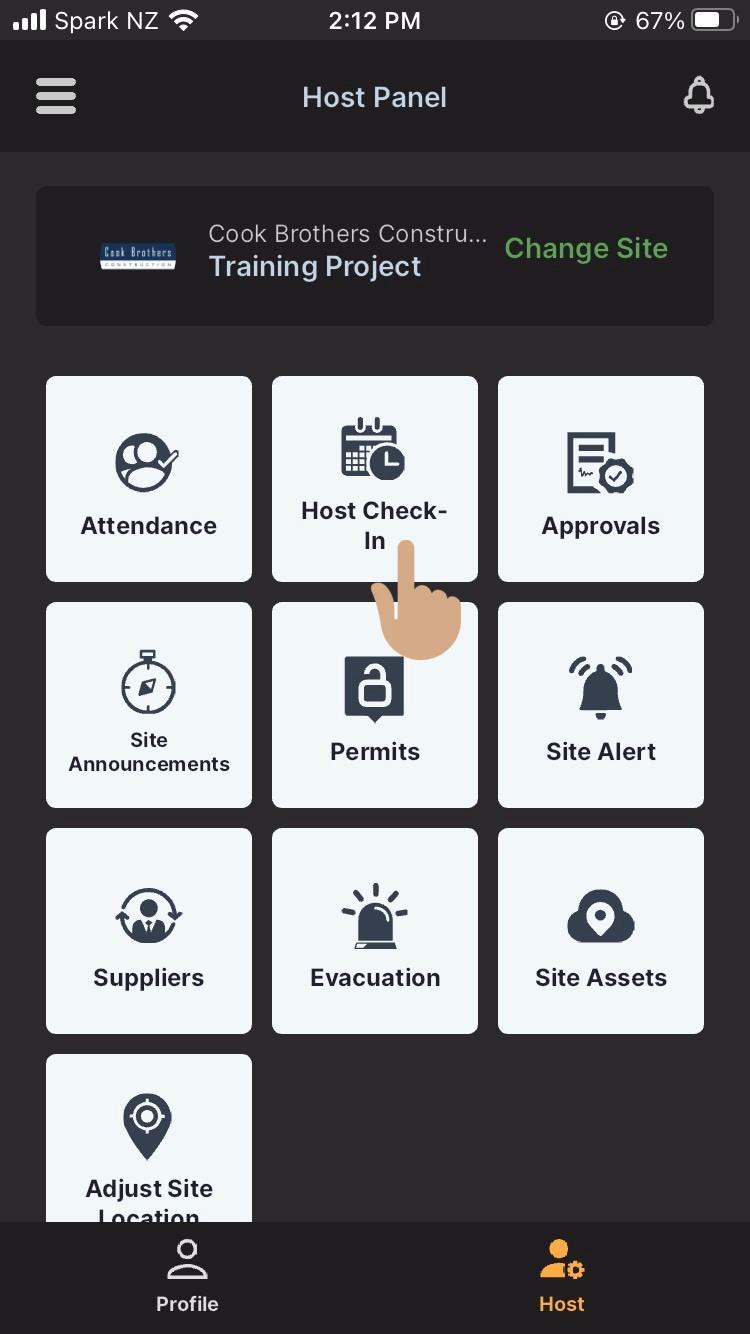Open Site Alert
The width and height of the screenshot is (750, 1334).
coord(601,705)
